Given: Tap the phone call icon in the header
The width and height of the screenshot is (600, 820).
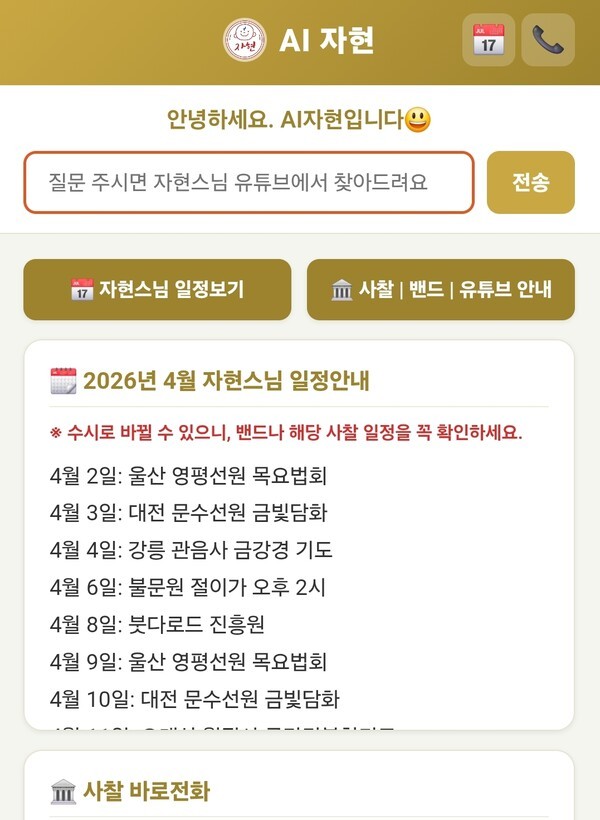Looking at the screenshot, I should [548, 40].
